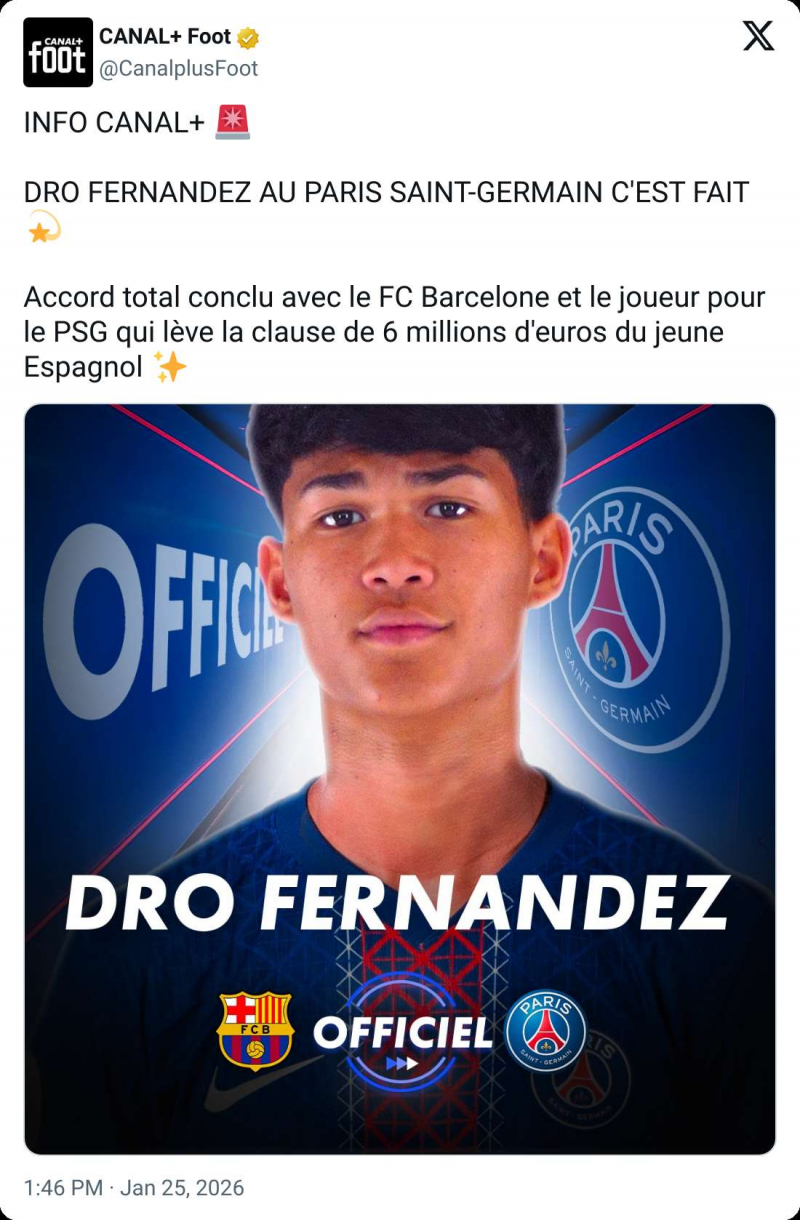The width and height of the screenshot is (800, 1220).
Task: Open the post timestamp Jan 25, 2026
Action: pos(134,1188)
